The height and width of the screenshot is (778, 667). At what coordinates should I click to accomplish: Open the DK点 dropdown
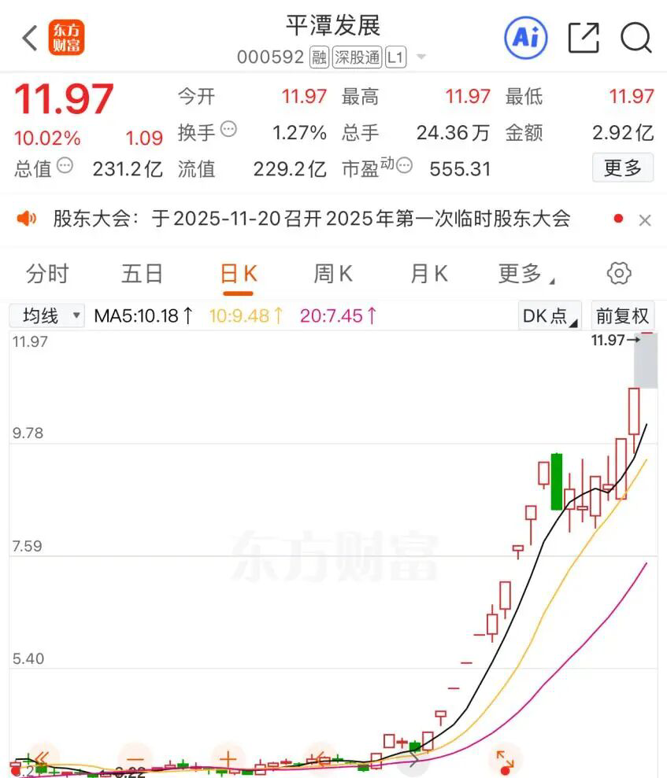[x=550, y=316]
